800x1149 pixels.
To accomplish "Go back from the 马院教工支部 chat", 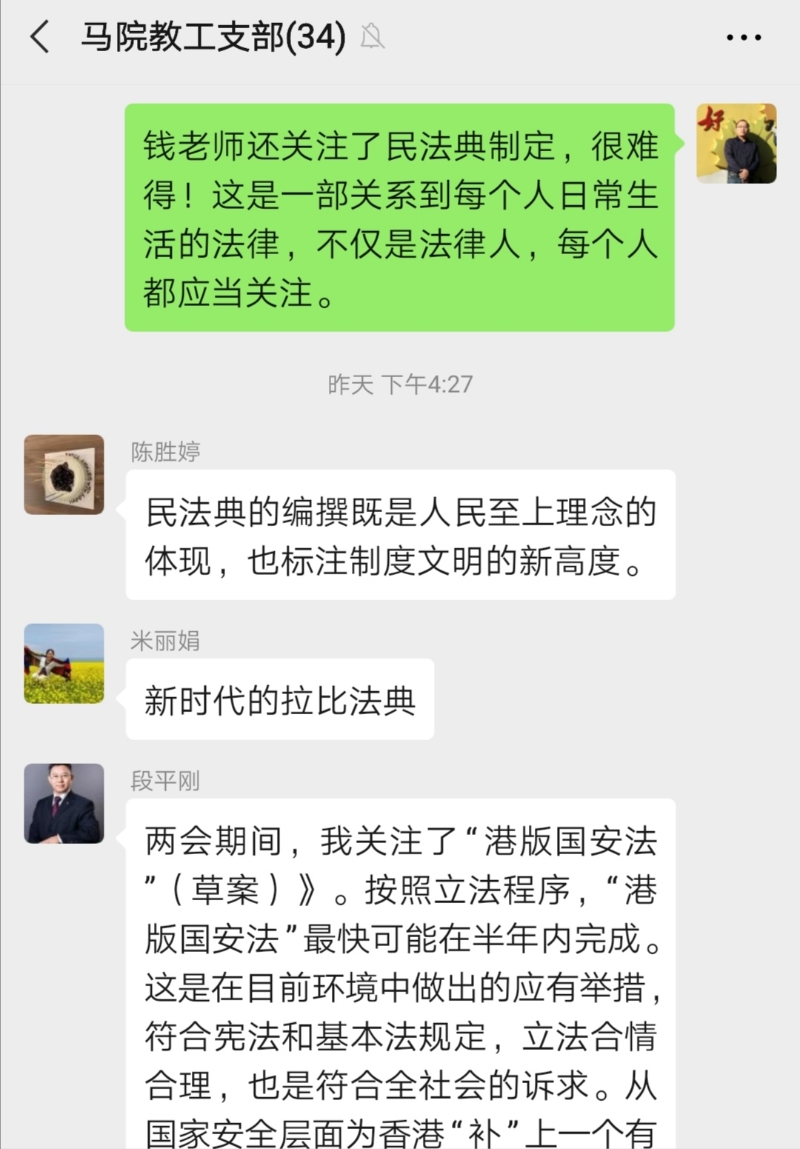I will (x=40, y=38).
